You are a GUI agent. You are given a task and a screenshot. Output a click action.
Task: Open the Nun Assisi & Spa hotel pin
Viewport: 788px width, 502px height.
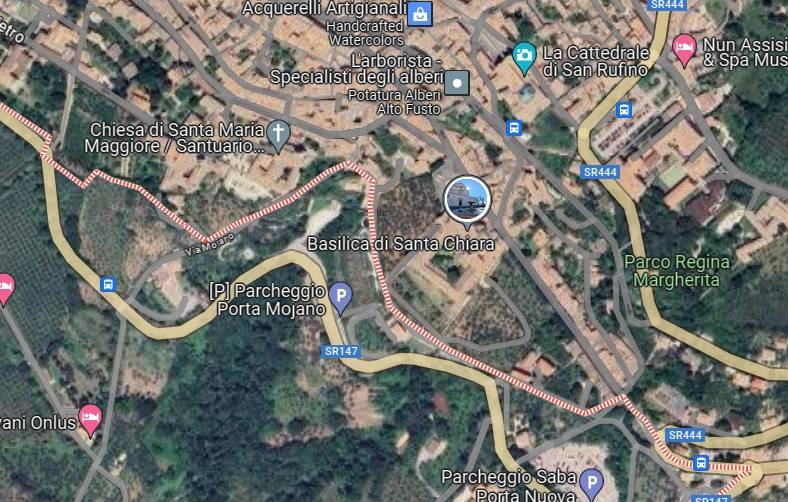pyautogui.click(x=684, y=48)
